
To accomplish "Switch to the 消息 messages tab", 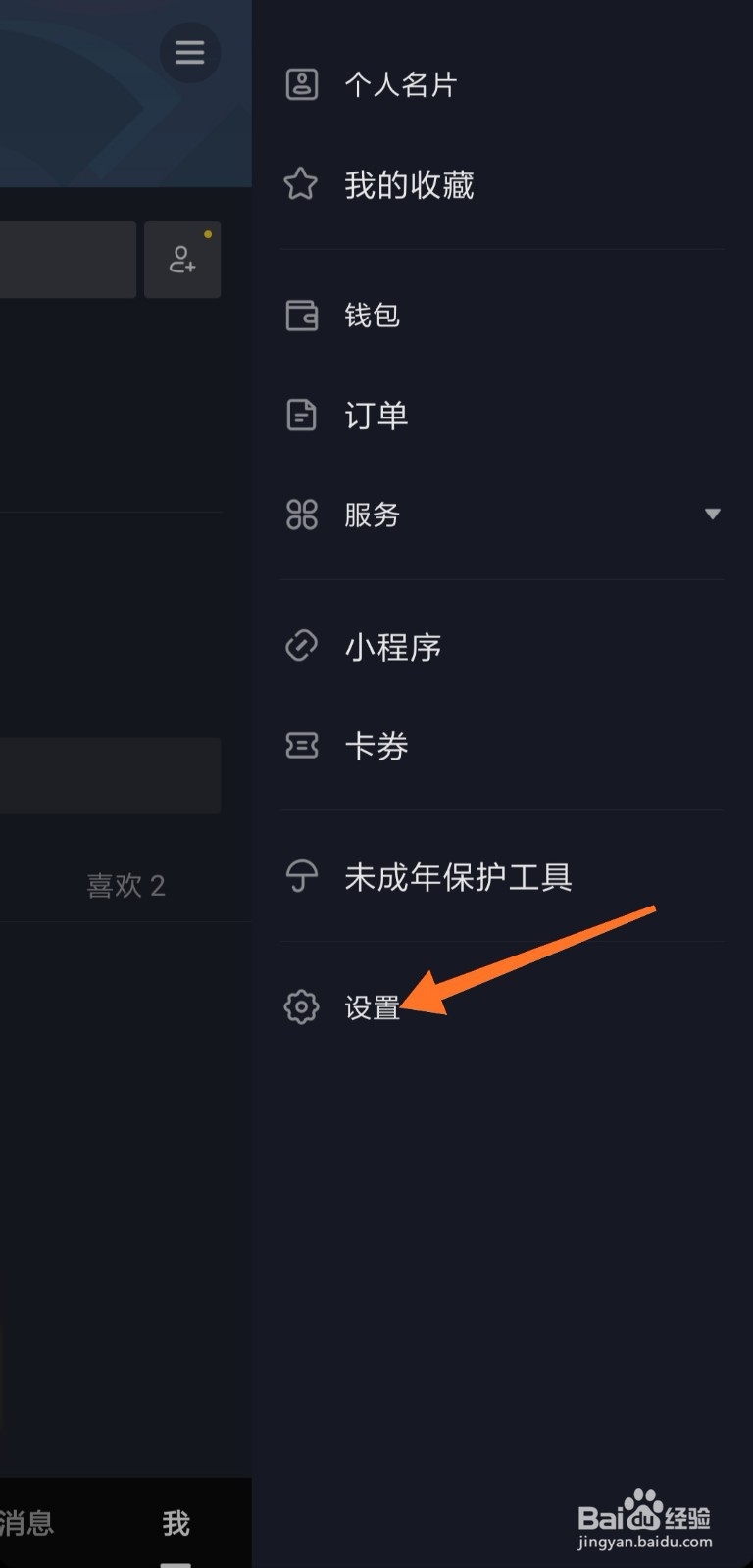I will [x=27, y=1524].
